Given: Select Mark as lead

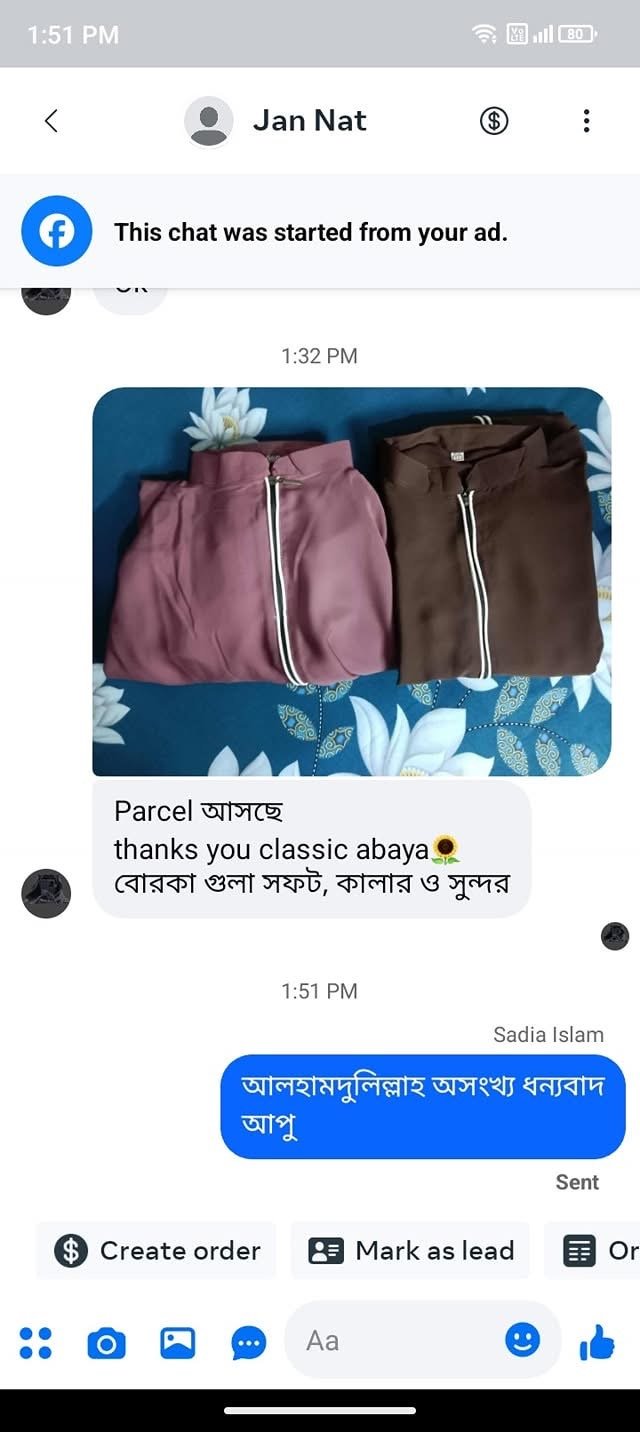Looking at the screenshot, I should pos(411,1251).
